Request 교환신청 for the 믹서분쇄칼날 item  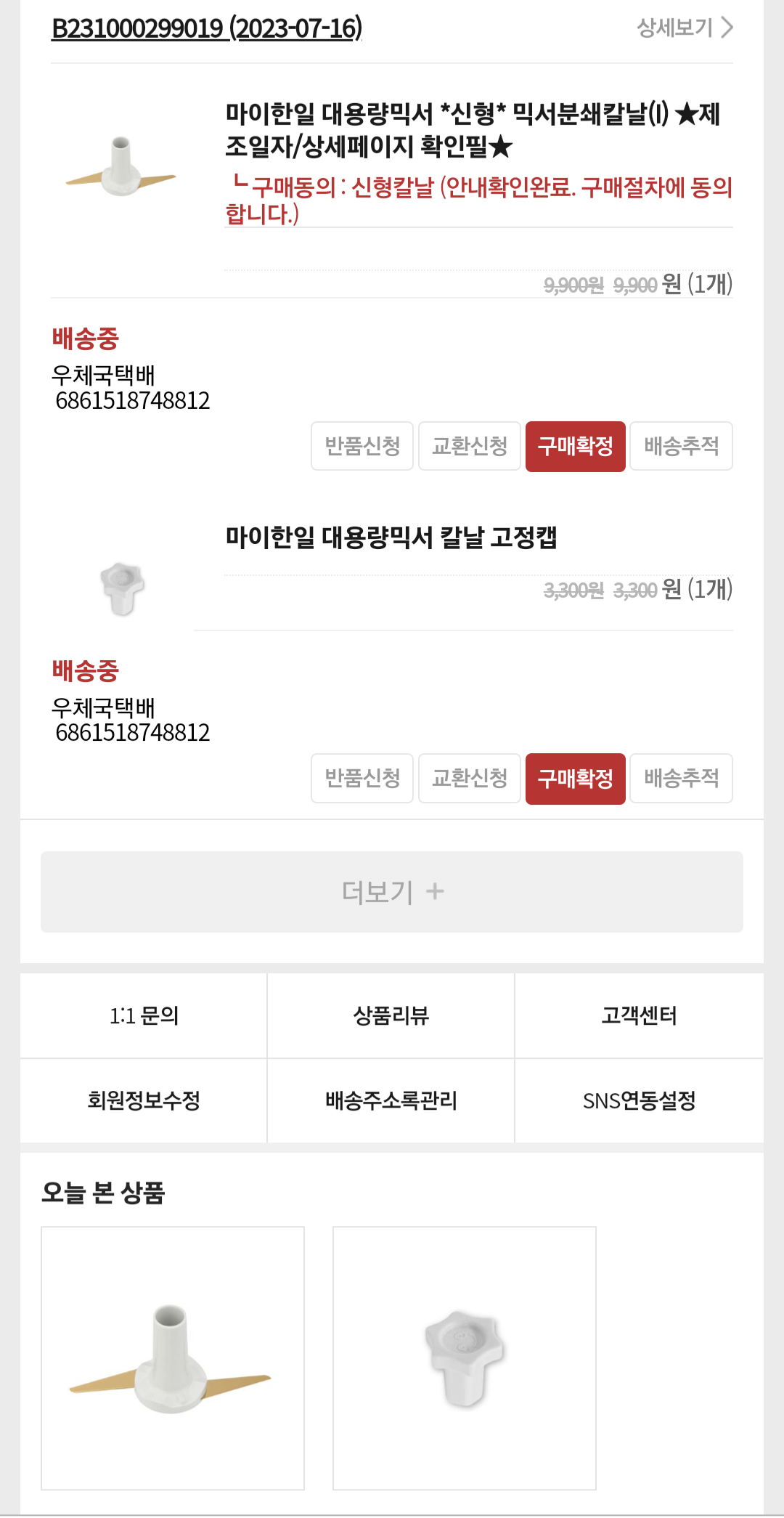(470, 446)
